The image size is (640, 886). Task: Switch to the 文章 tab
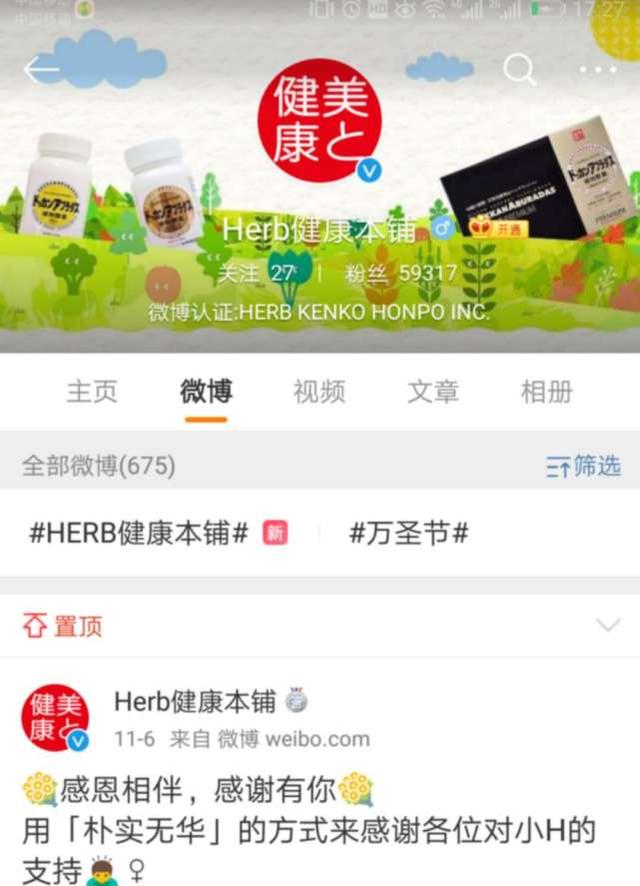coord(433,392)
